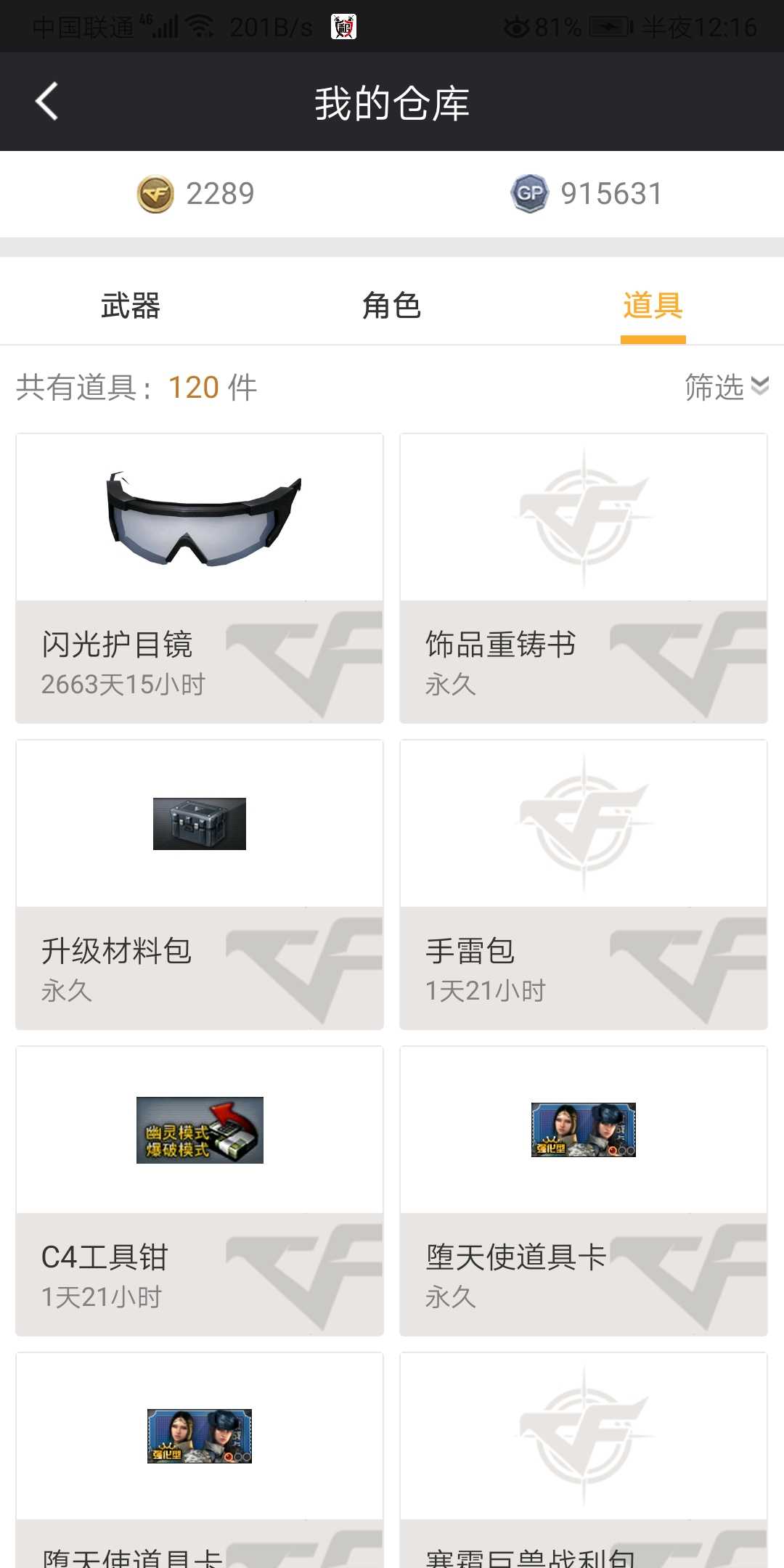This screenshot has height=1568, width=784.
Task: View the 手雷包 item
Action: [584, 884]
